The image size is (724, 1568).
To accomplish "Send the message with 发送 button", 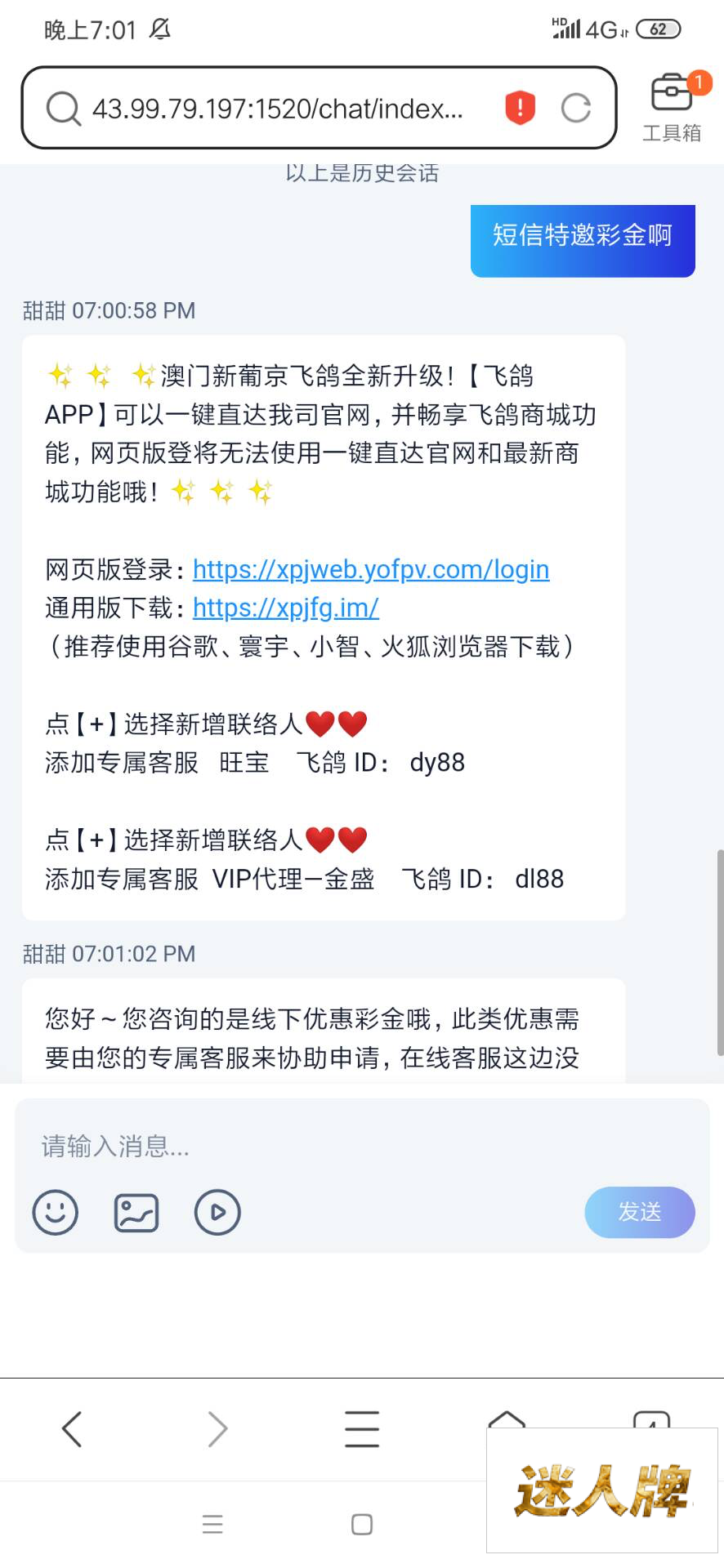I will point(639,1212).
